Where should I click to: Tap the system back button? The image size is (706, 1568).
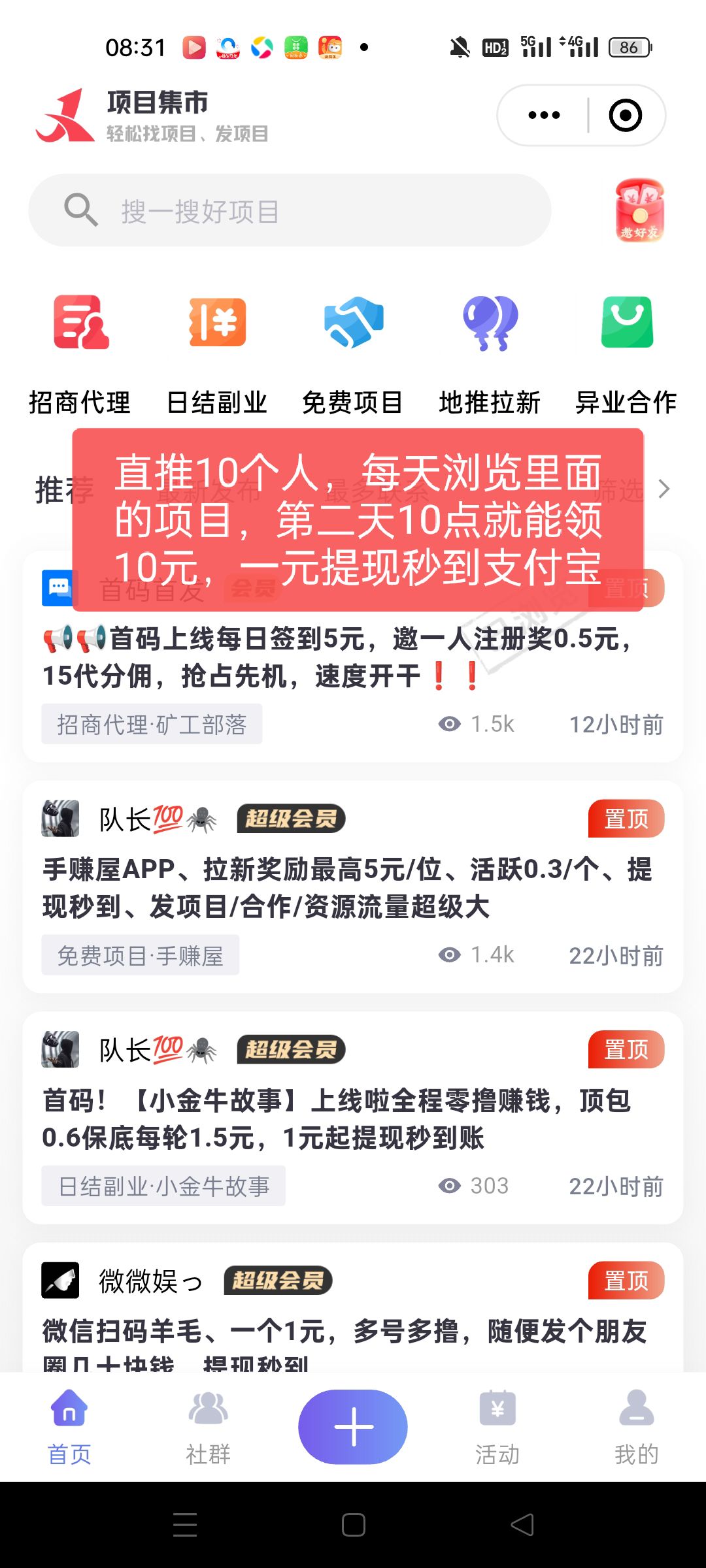(x=522, y=1525)
